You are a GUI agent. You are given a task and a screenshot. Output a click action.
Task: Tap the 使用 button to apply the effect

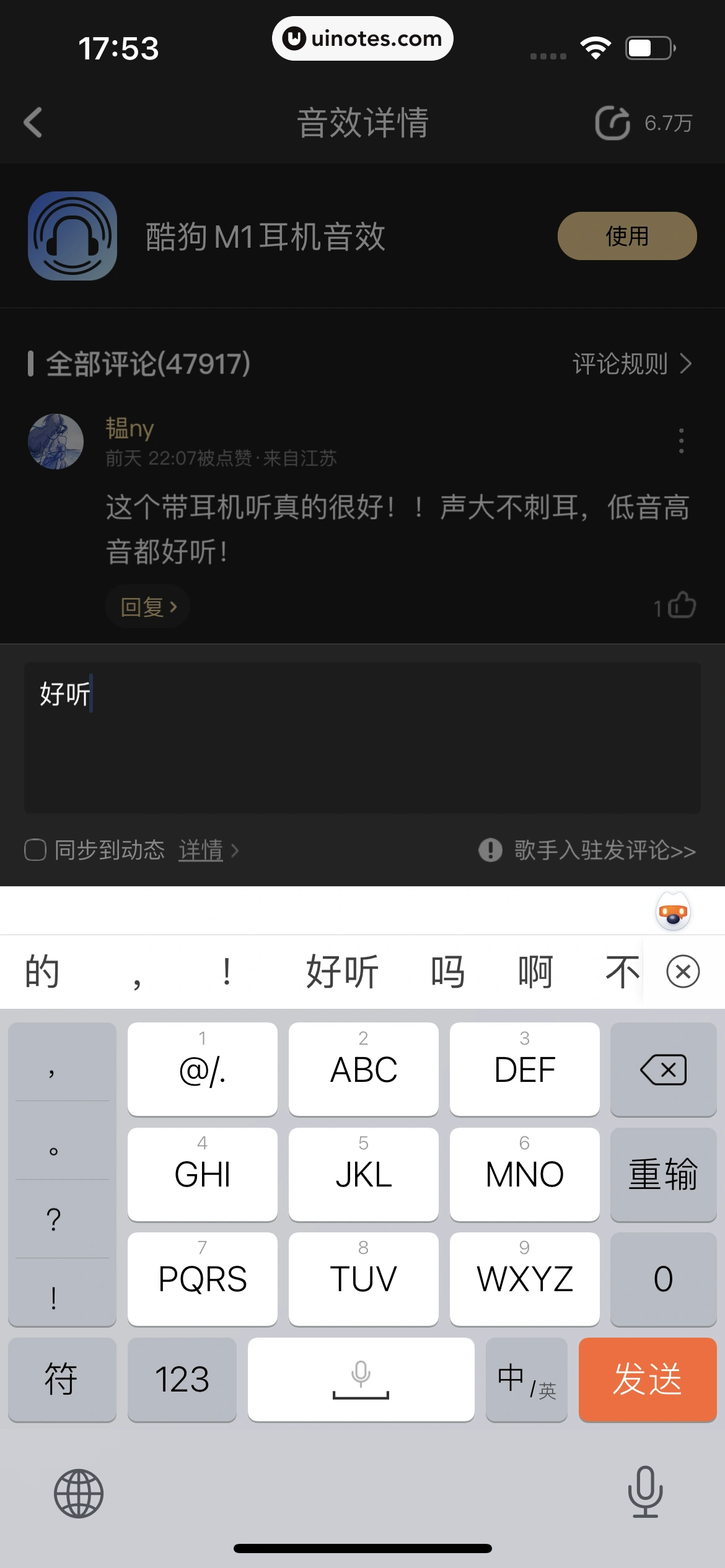(626, 236)
